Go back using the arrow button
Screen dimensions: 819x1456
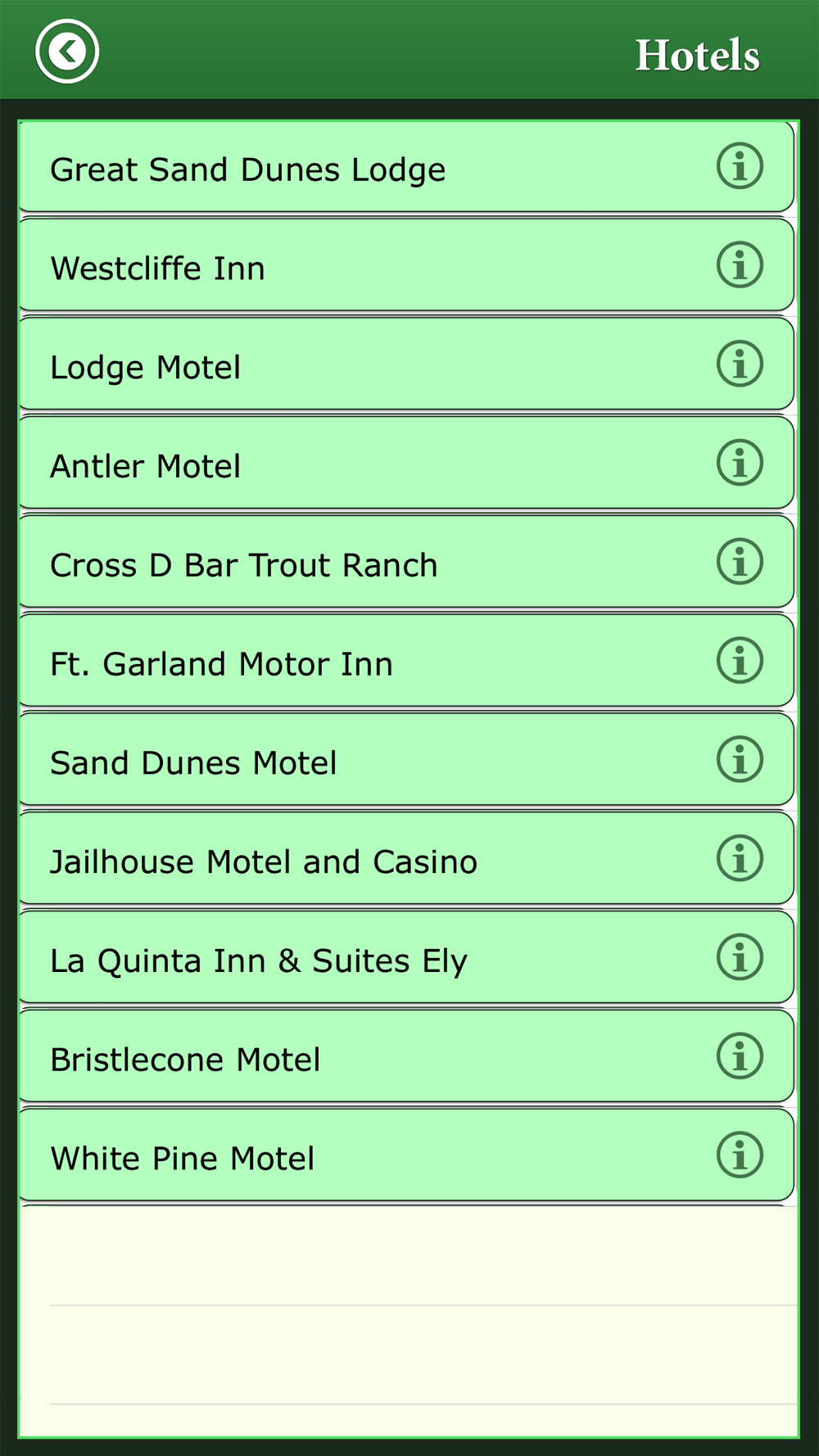click(x=67, y=52)
